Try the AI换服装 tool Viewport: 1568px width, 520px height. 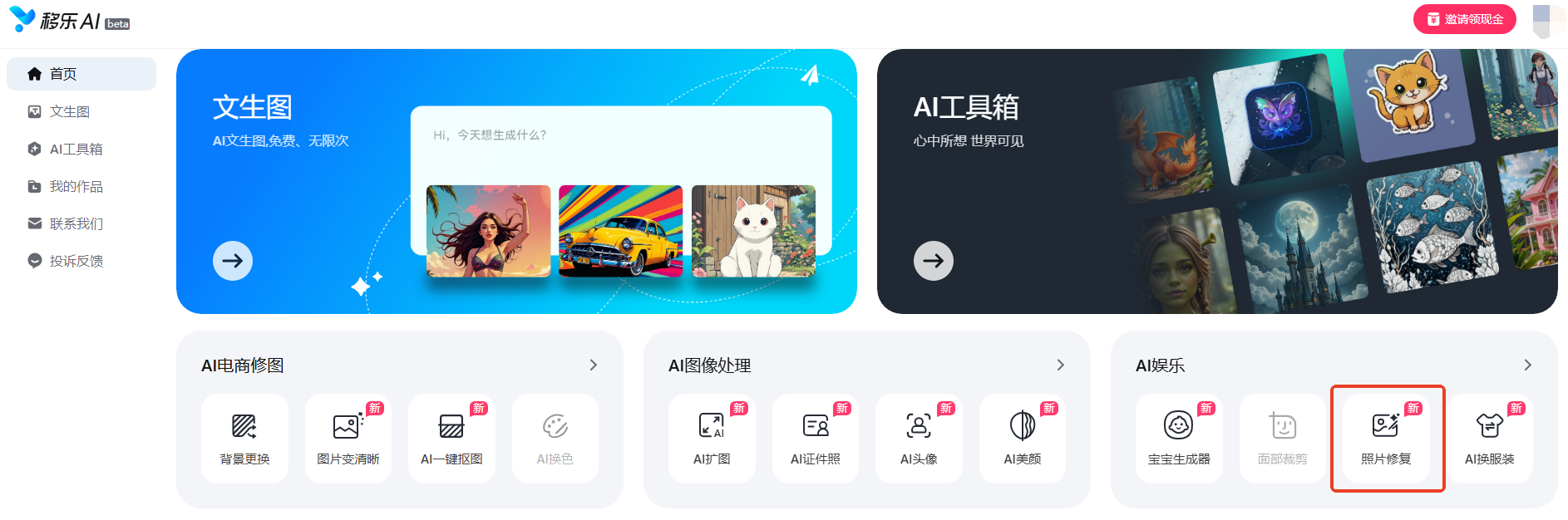(1489, 439)
